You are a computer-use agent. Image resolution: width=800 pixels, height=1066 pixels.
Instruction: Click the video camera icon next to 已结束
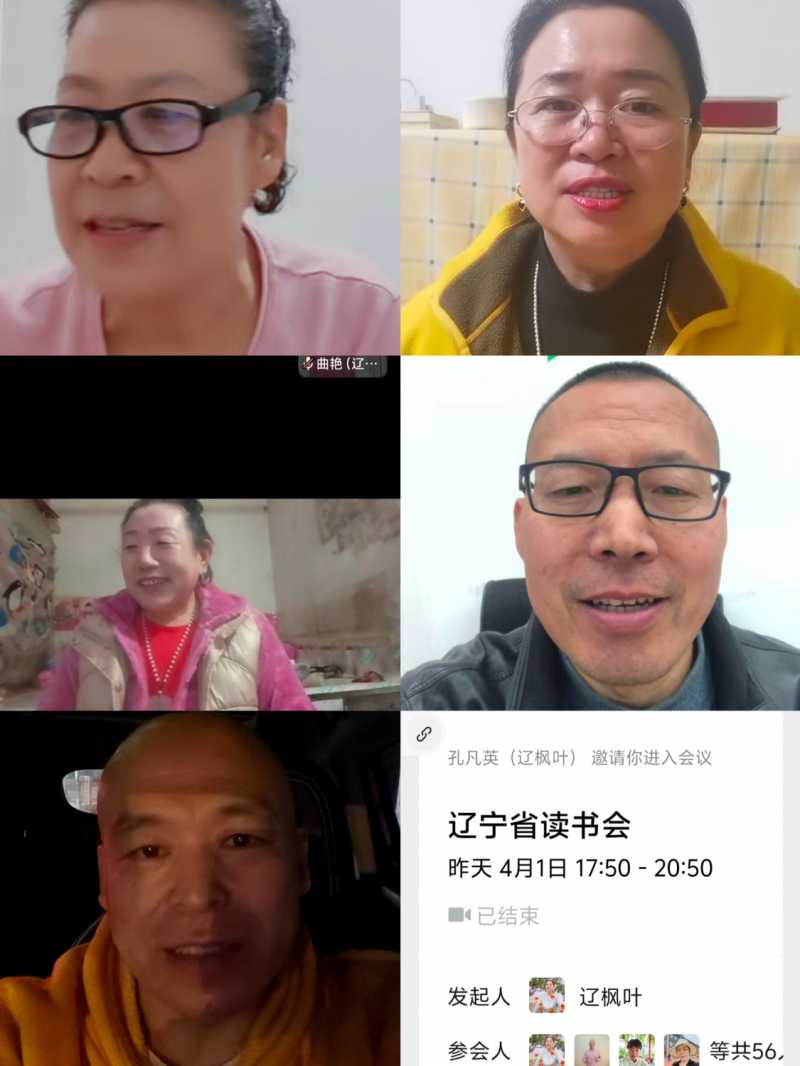pyautogui.click(x=456, y=913)
